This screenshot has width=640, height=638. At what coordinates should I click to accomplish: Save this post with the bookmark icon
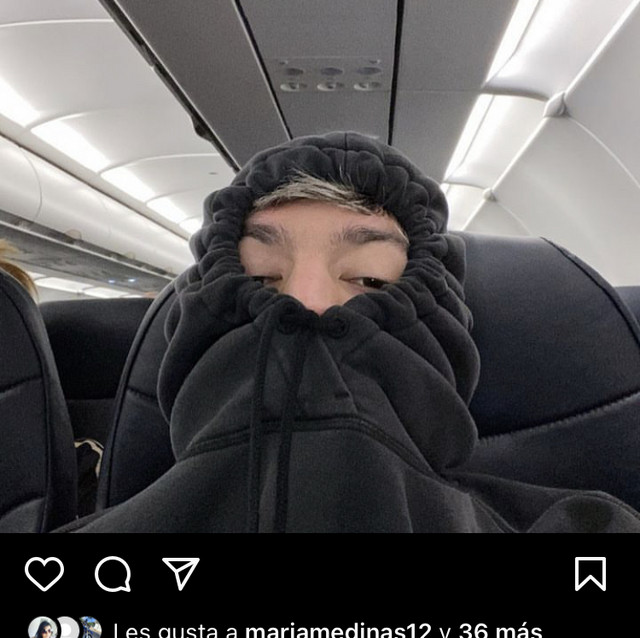click(x=590, y=574)
